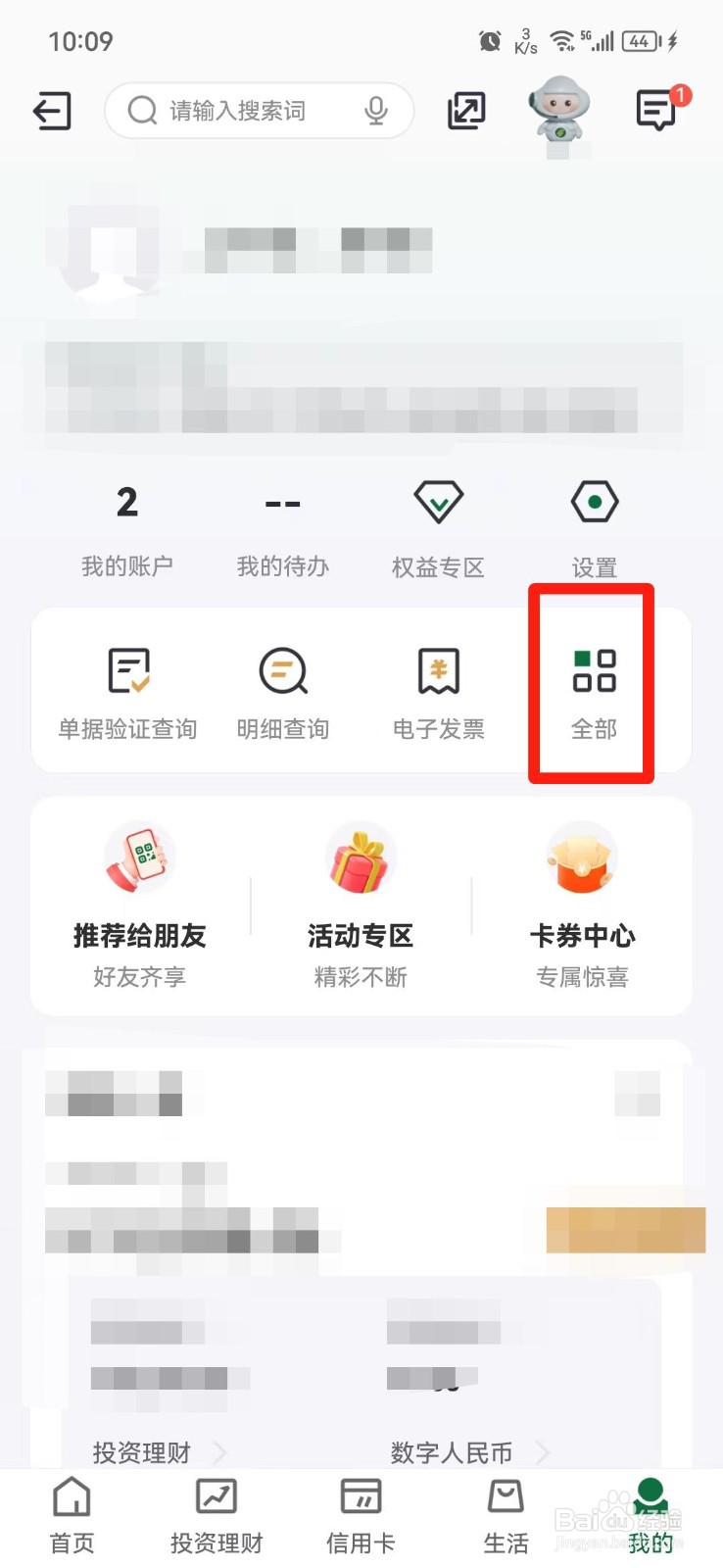723x1568 pixels.
Task: Open the 活动专区 gift box icon
Action: click(x=361, y=857)
